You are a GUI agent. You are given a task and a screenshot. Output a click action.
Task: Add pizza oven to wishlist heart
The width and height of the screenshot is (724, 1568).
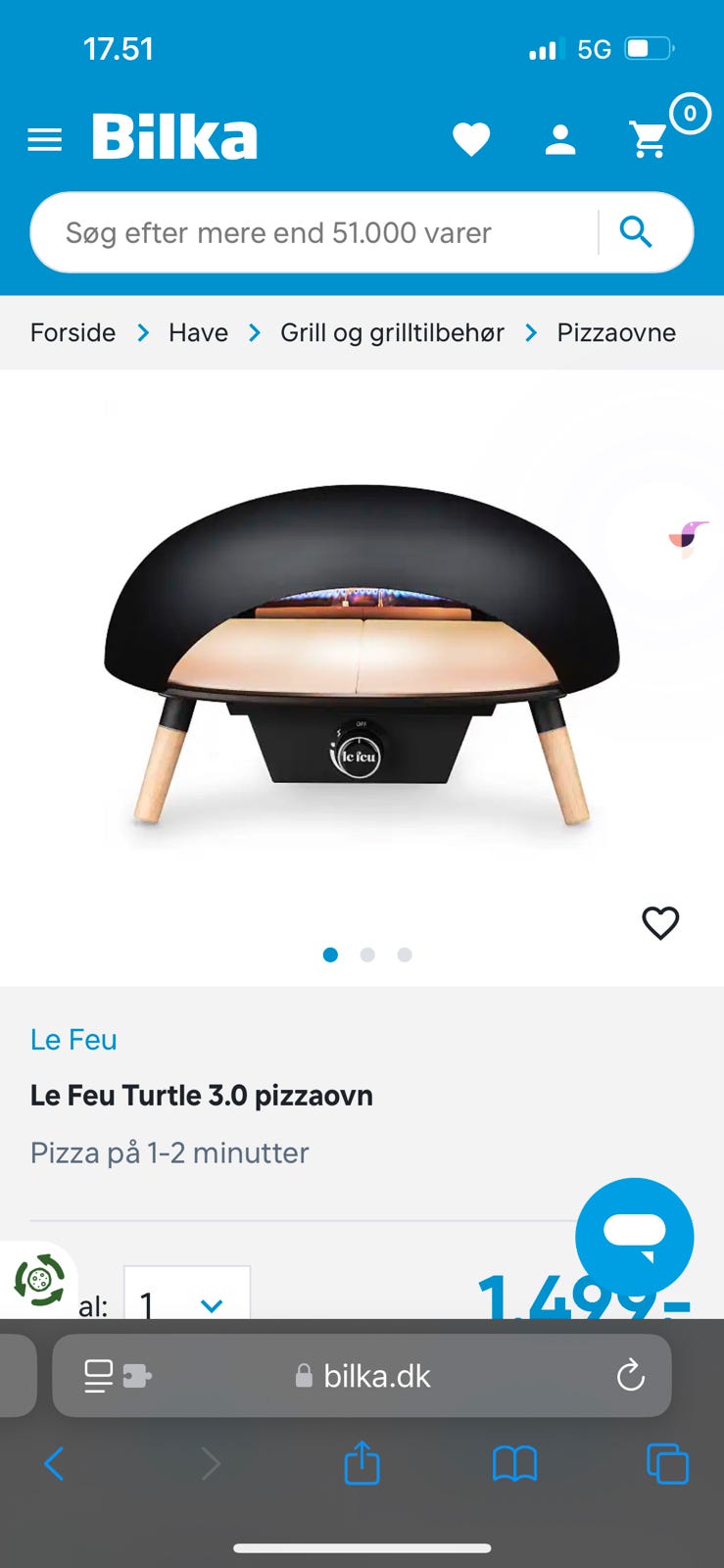660,922
